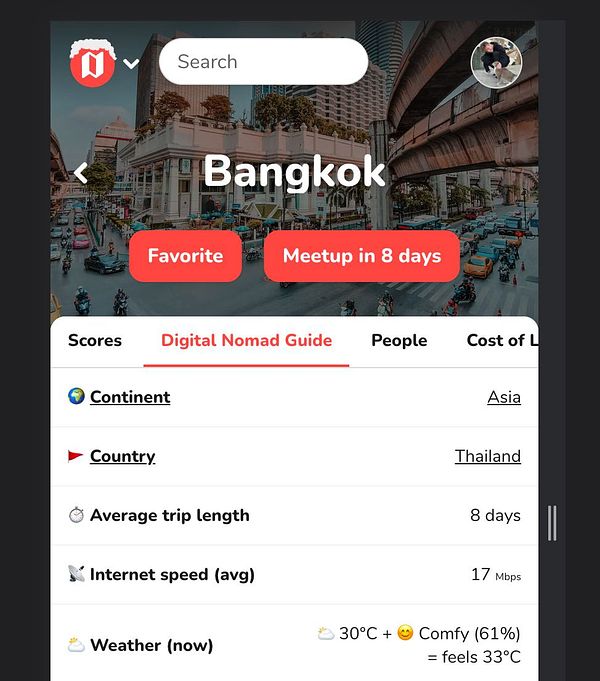600x681 pixels.
Task: Follow the Country link
Action: [122, 456]
